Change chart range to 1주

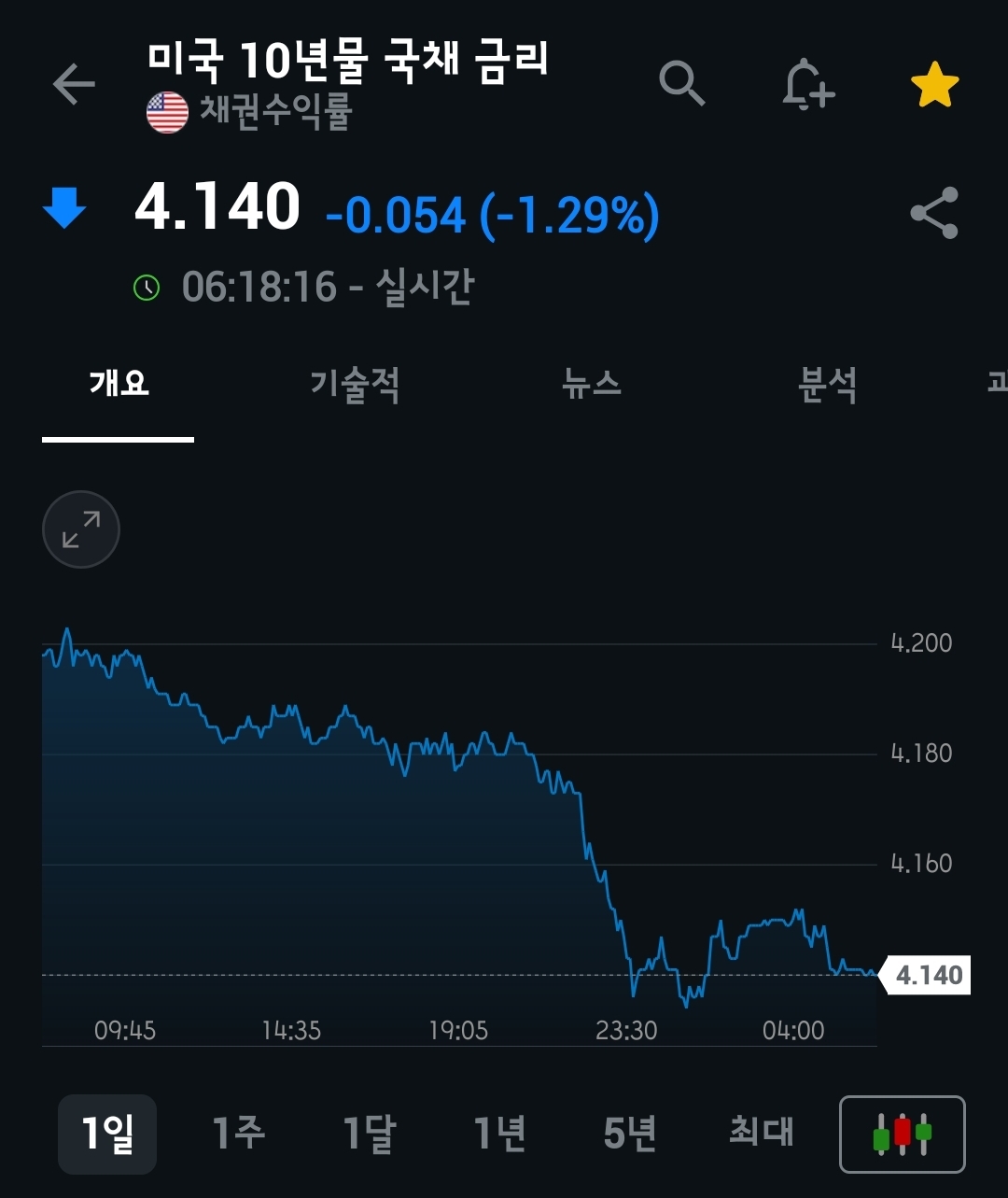pyautogui.click(x=238, y=1134)
